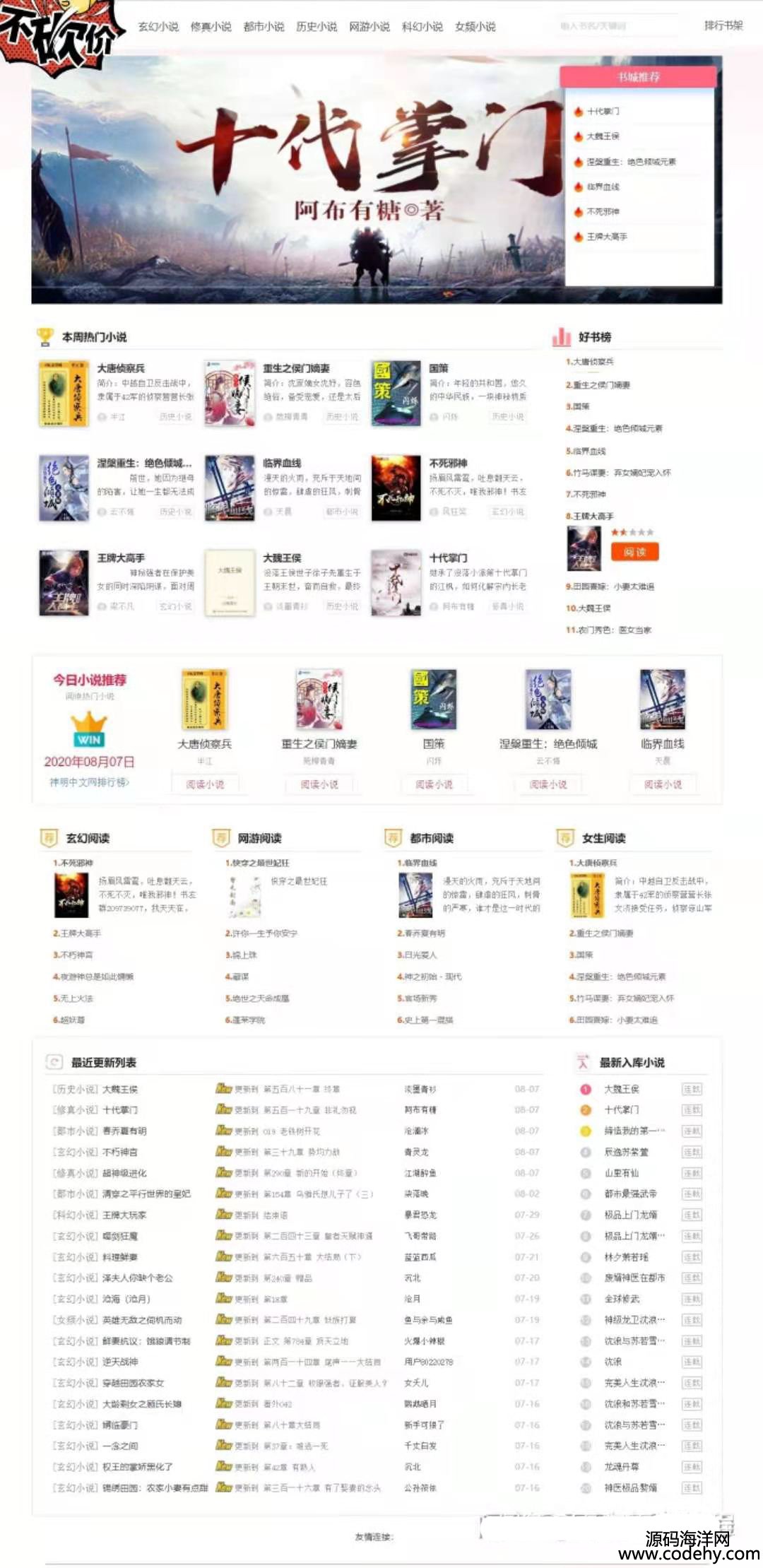Screen dimensions: 763x1568
Task: Tap the orange 阅读 button for 王牌大高手
Action: [x=634, y=552]
